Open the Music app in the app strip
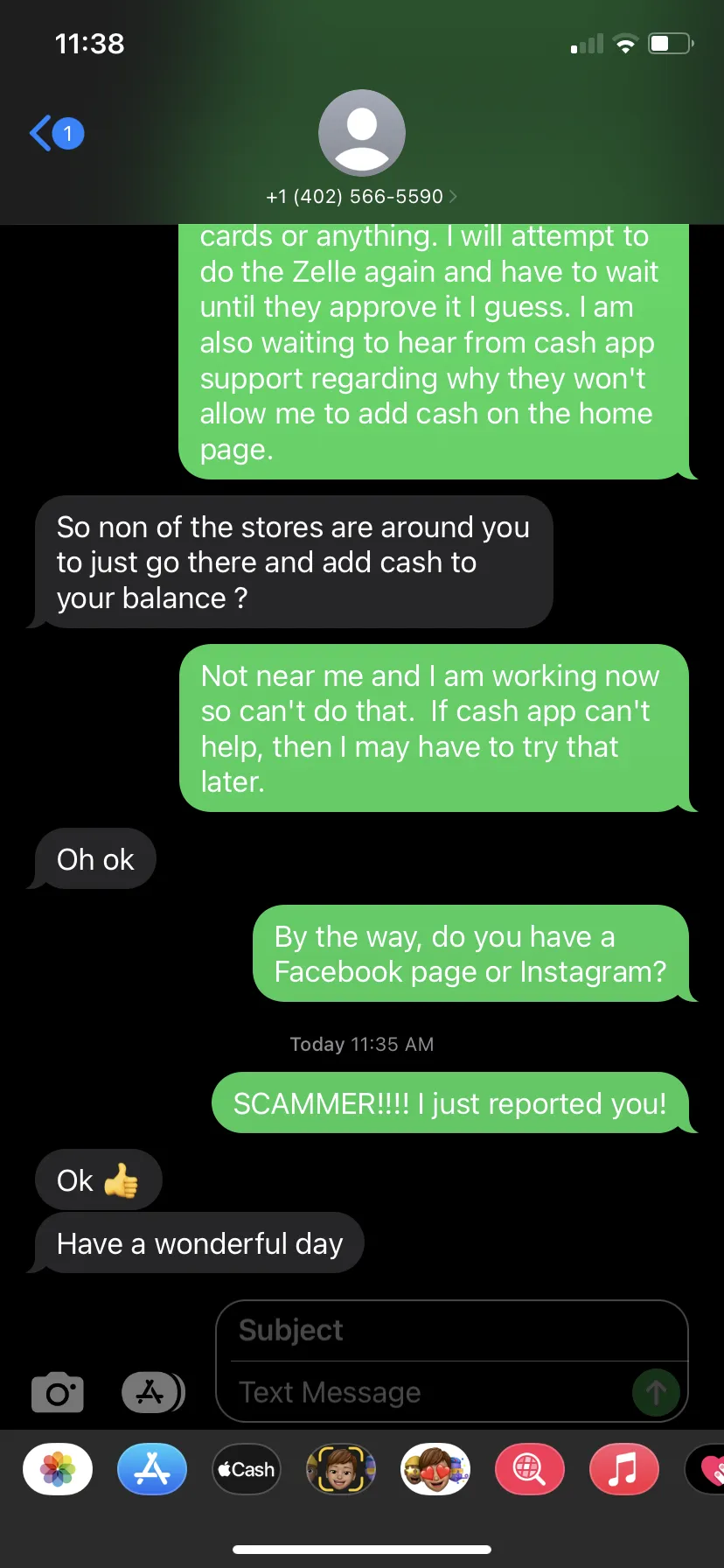 [624, 1469]
